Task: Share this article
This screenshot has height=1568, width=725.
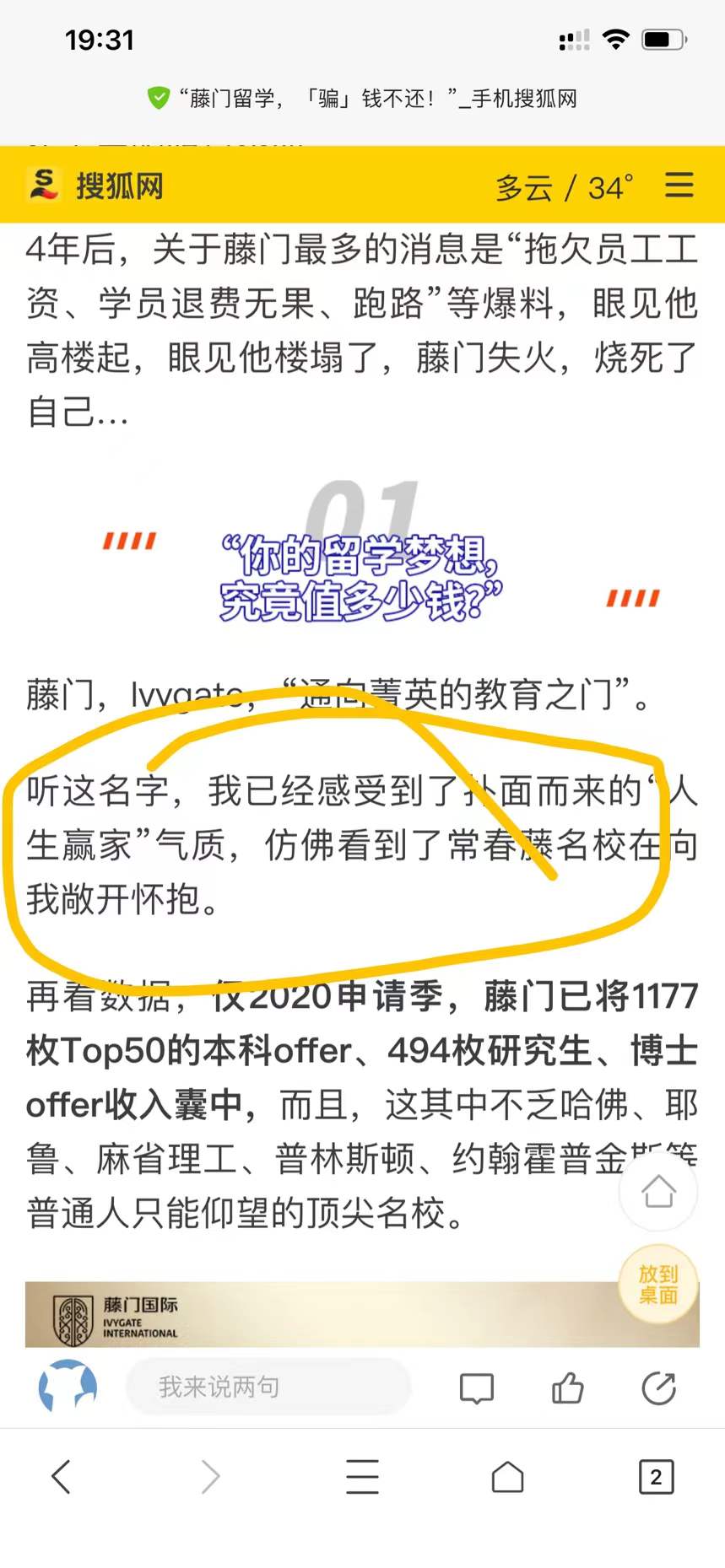Action: (x=658, y=1388)
